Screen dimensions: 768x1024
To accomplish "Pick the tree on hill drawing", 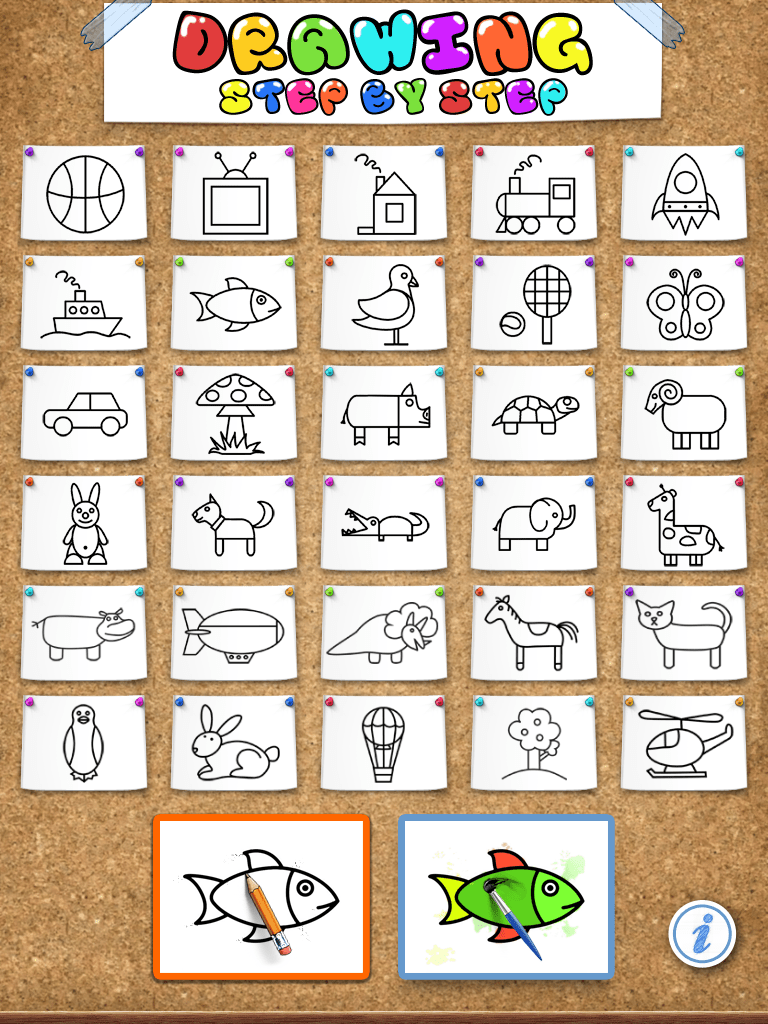I will [534, 743].
